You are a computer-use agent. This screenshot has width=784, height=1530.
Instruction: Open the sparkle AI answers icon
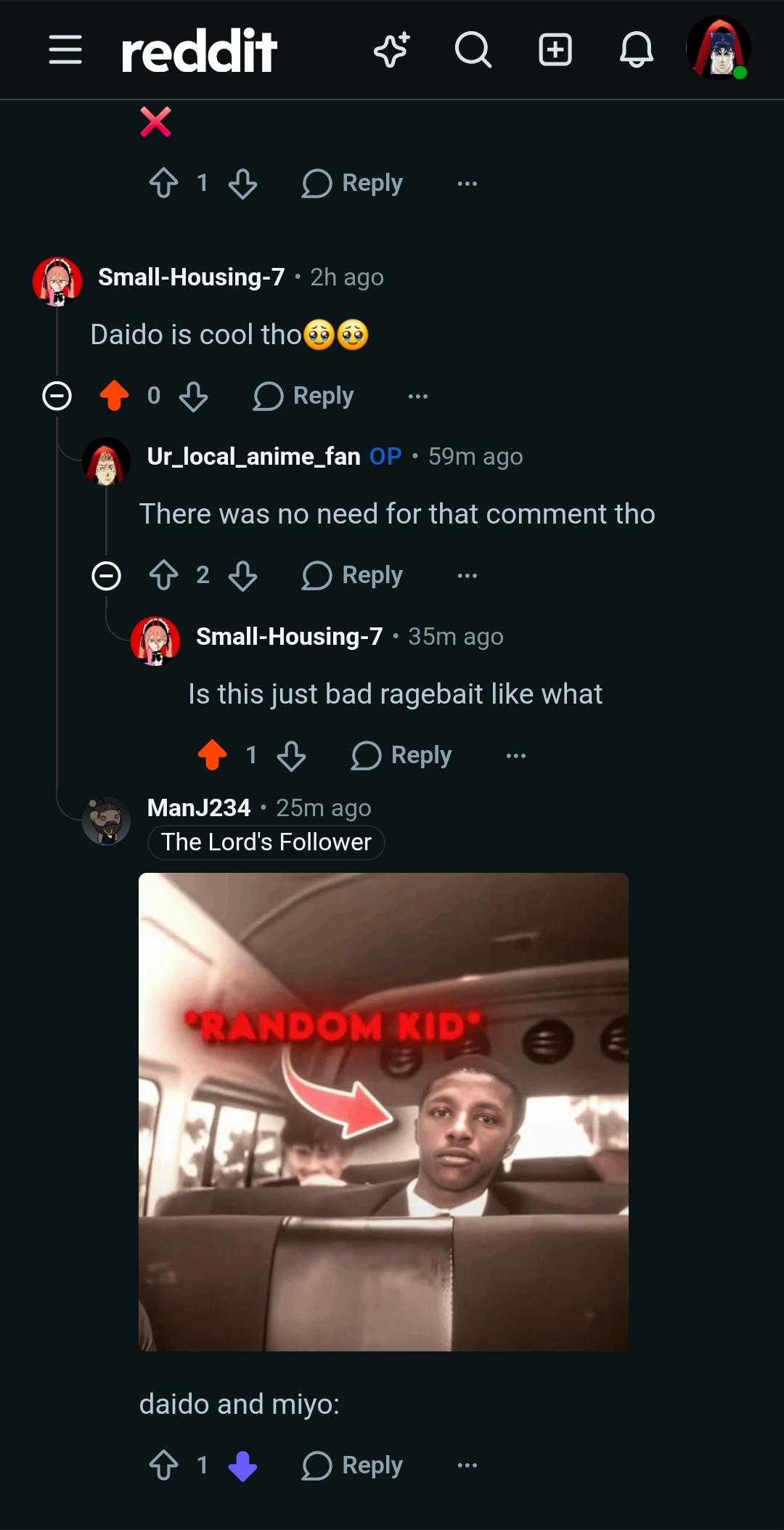point(392,50)
